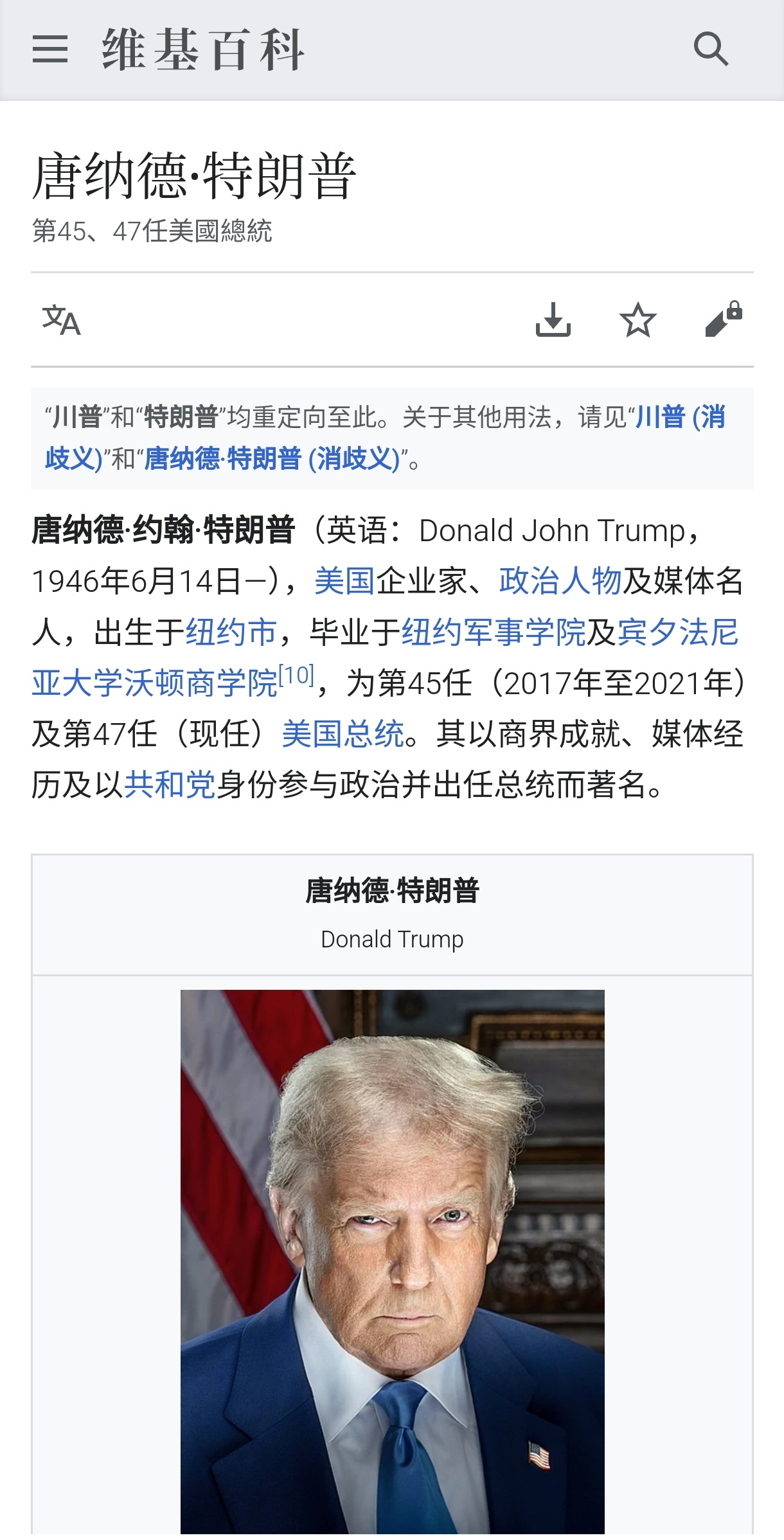Follow the 共和党 link
Screen dimensions: 784x1540
pyautogui.click(x=169, y=785)
